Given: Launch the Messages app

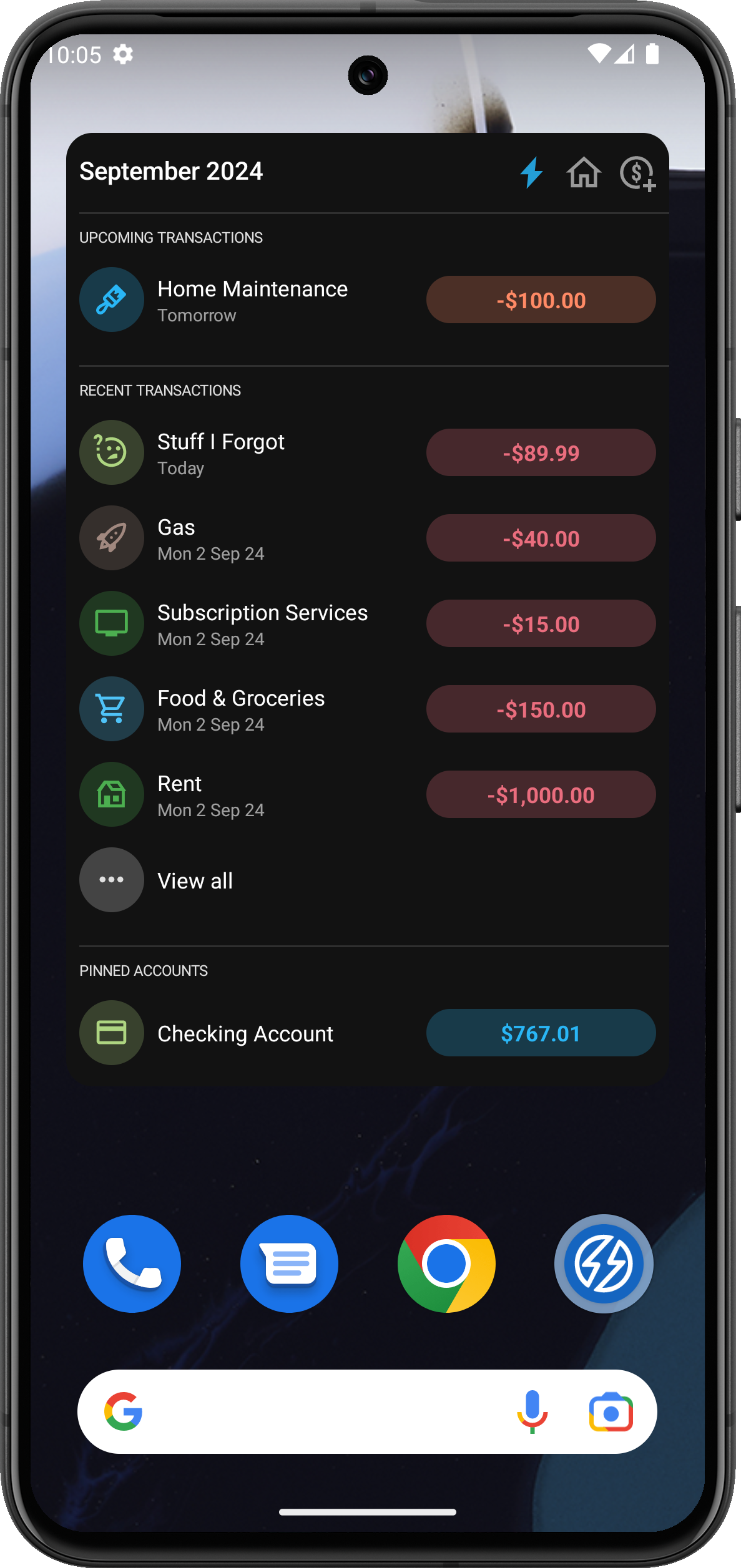Looking at the screenshot, I should (x=289, y=1264).
